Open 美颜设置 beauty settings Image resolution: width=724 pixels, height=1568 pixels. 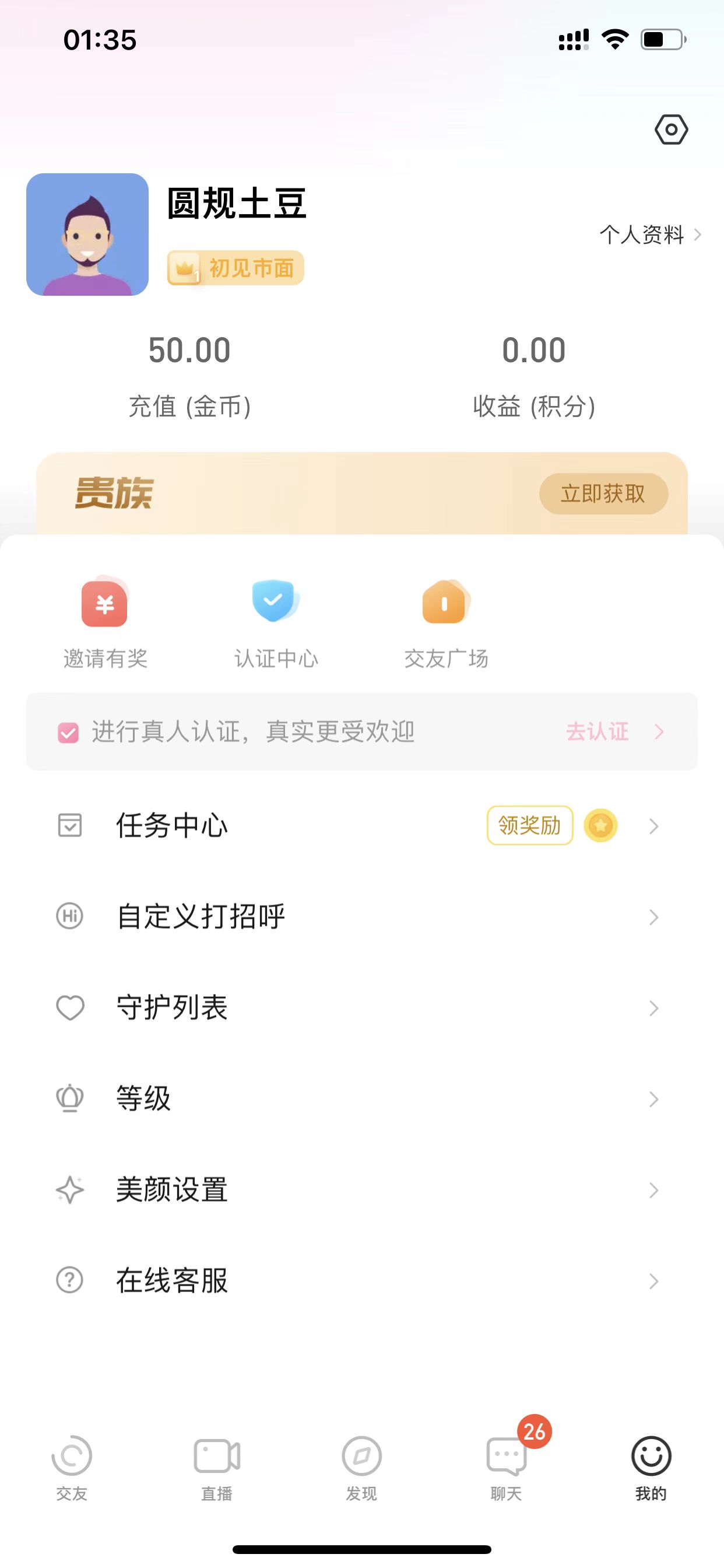pyautogui.click(x=359, y=1190)
